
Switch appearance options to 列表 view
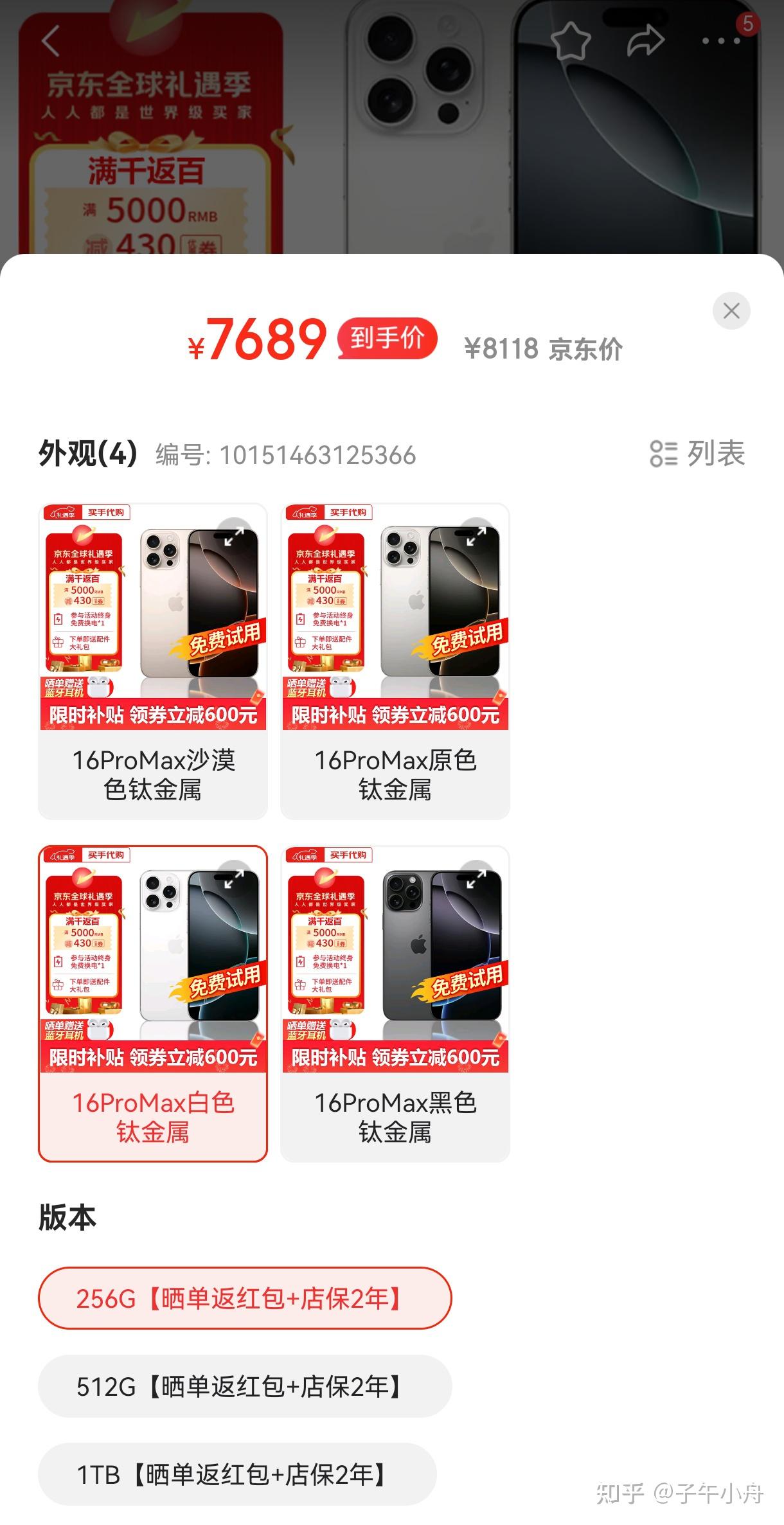(x=697, y=454)
